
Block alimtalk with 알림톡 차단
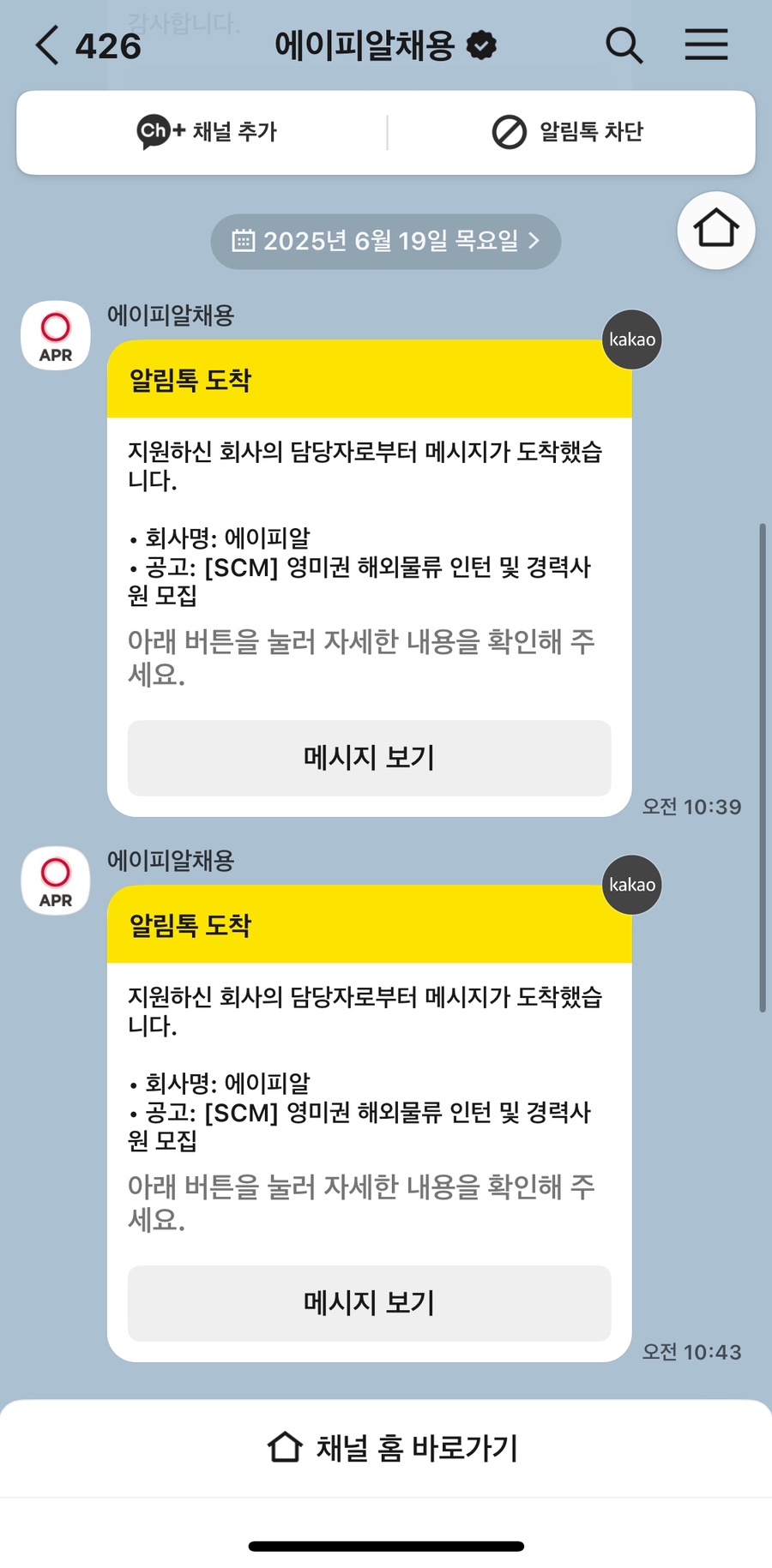[x=568, y=132]
